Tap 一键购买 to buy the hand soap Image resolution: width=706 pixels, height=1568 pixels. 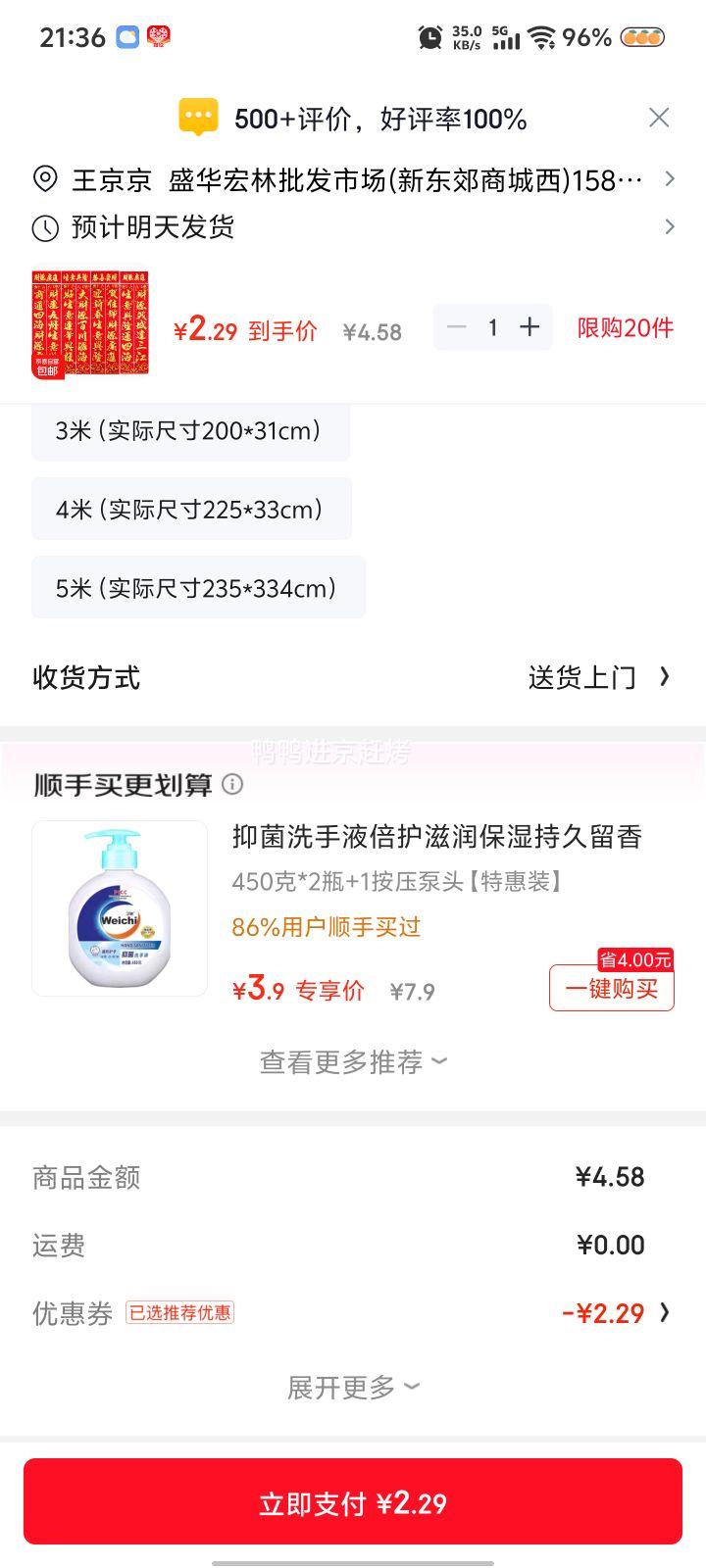pyautogui.click(x=611, y=989)
